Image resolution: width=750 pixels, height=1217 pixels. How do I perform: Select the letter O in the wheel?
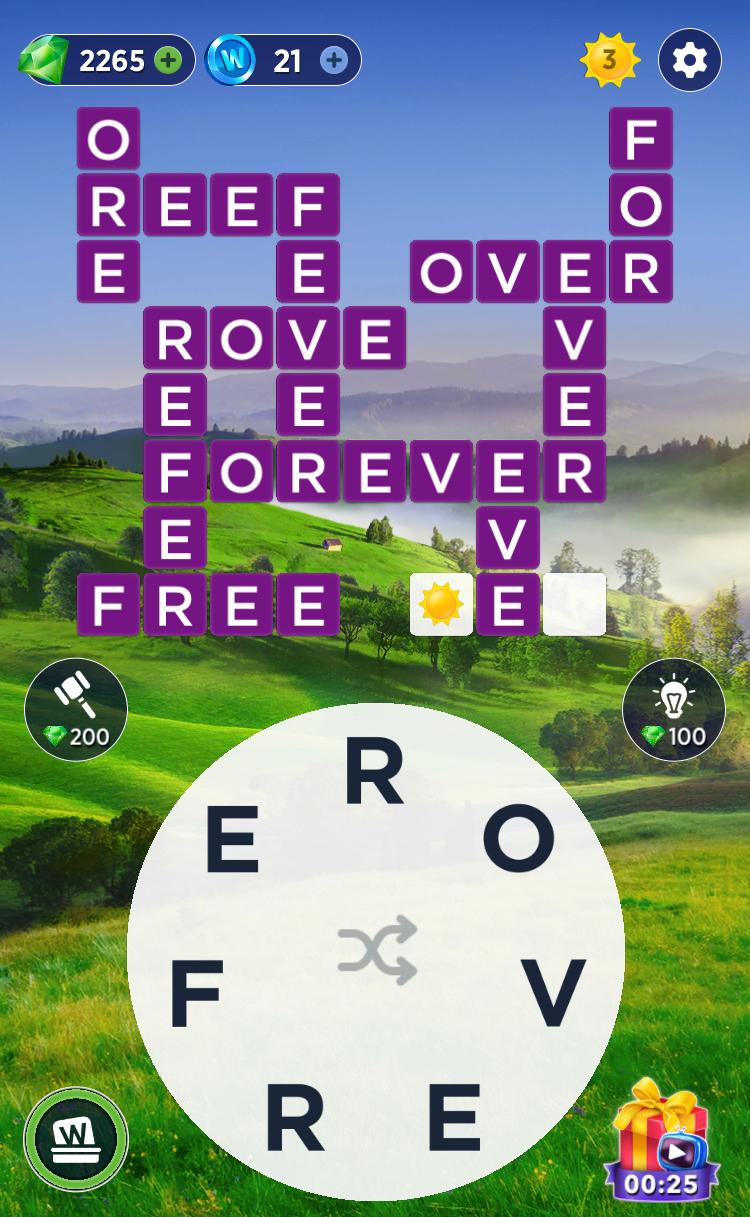(518, 837)
